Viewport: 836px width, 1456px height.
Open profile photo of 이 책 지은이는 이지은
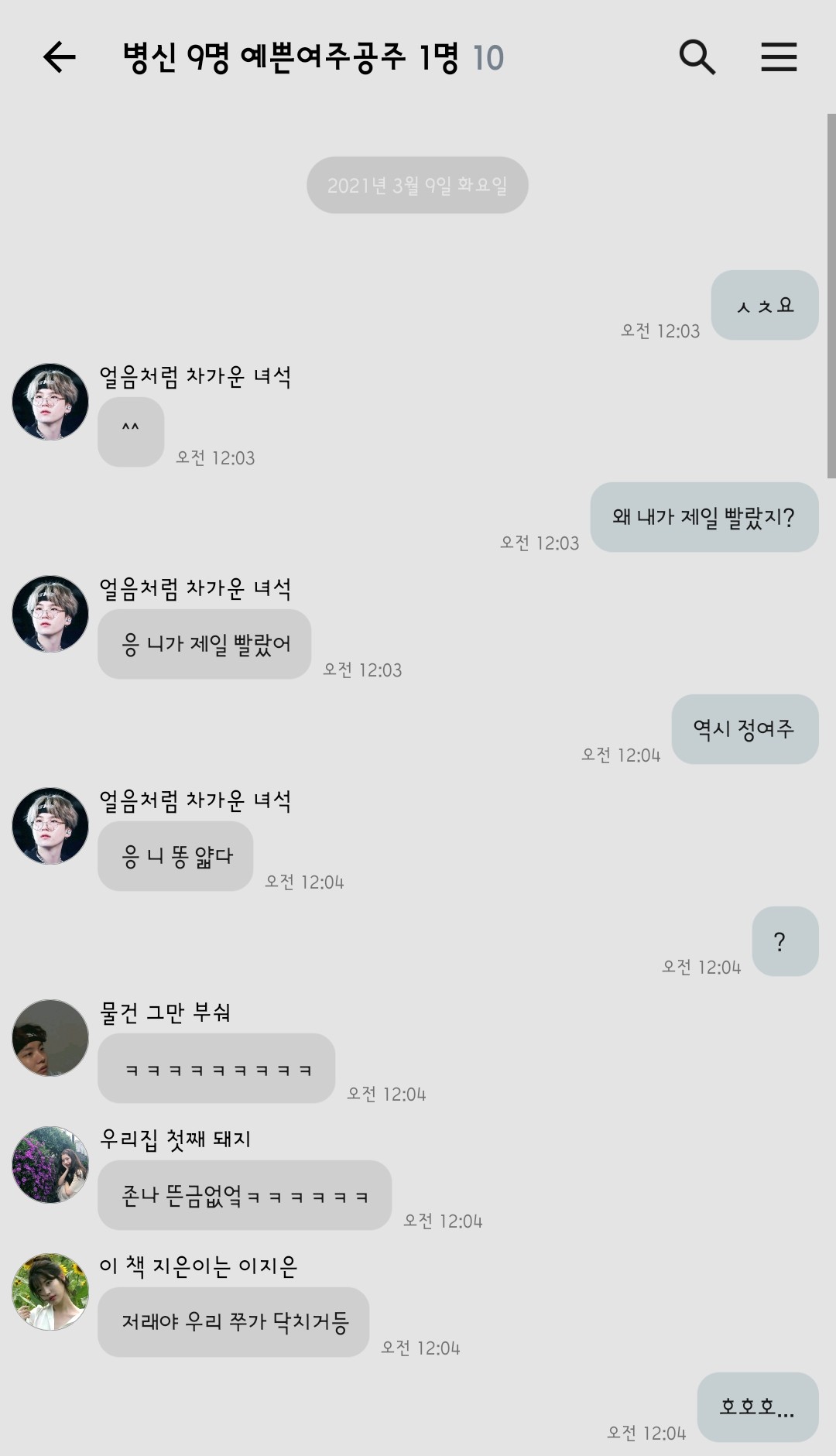49,1290
